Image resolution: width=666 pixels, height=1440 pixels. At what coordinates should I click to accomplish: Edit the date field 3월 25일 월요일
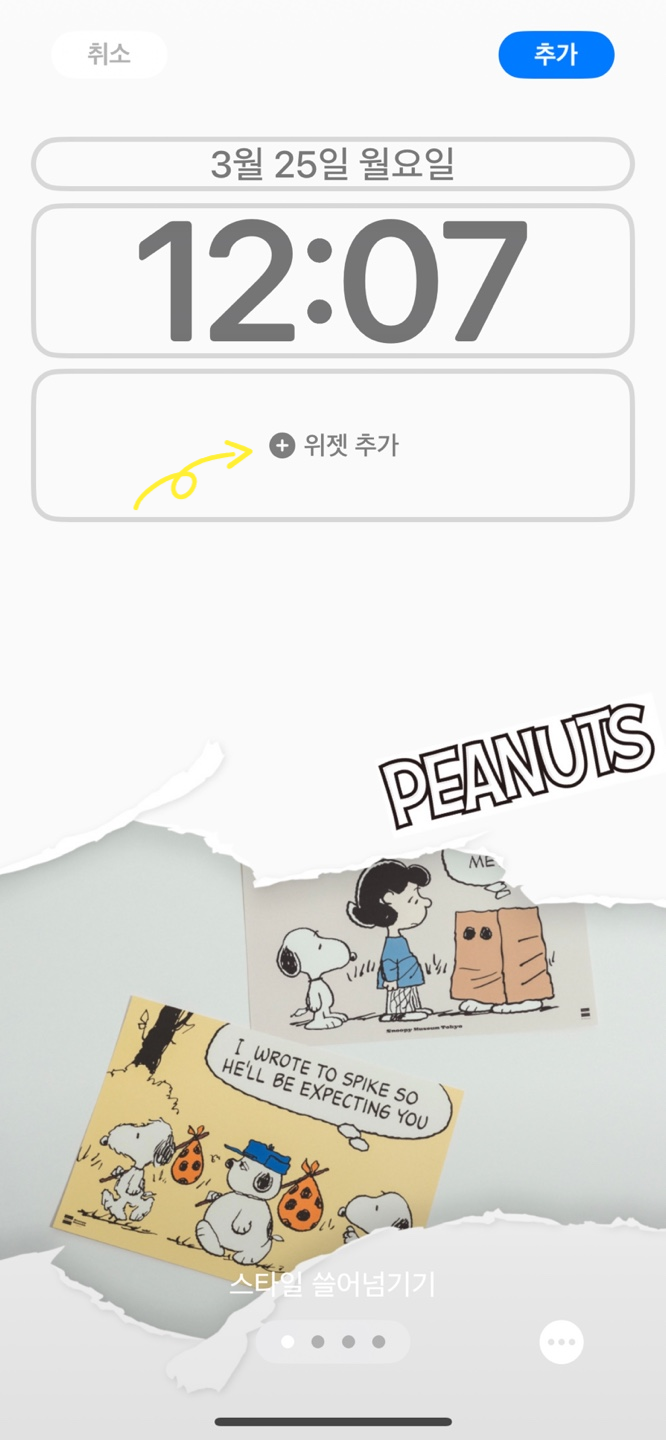[x=333, y=164]
